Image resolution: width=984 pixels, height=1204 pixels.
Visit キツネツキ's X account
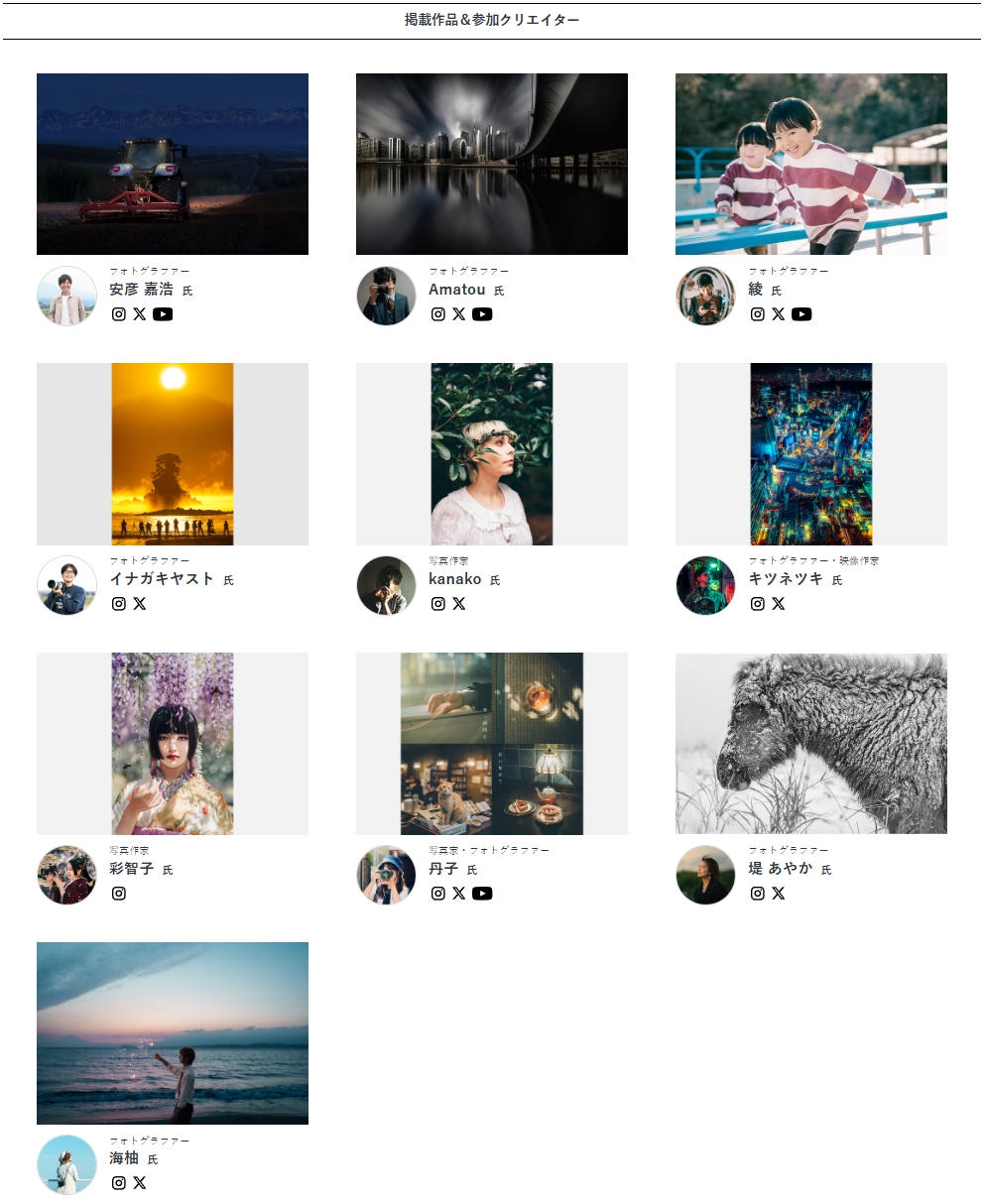(x=779, y=604)
